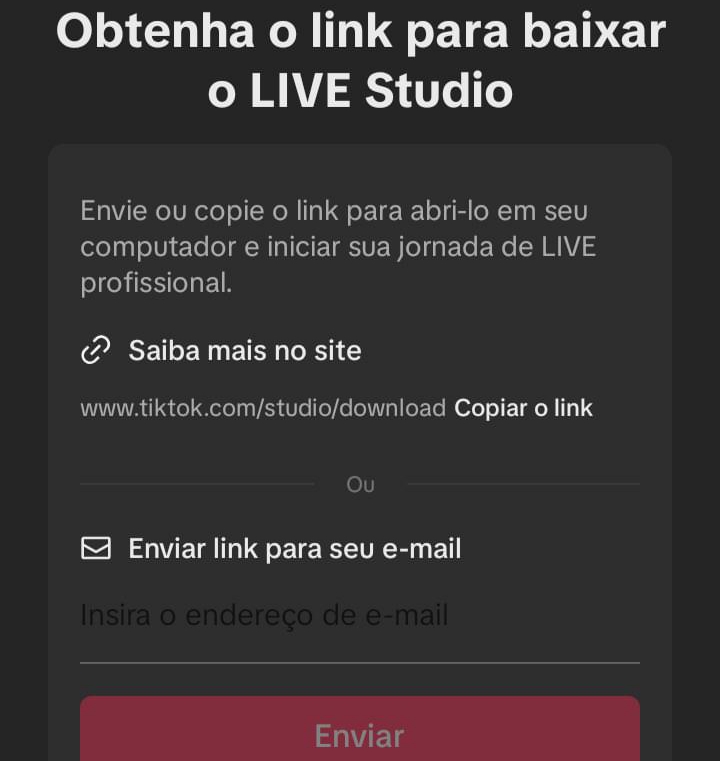Select the dialog title Obtenha o link
Viewport: 720px width, 761px height.
tap(360, 58)
